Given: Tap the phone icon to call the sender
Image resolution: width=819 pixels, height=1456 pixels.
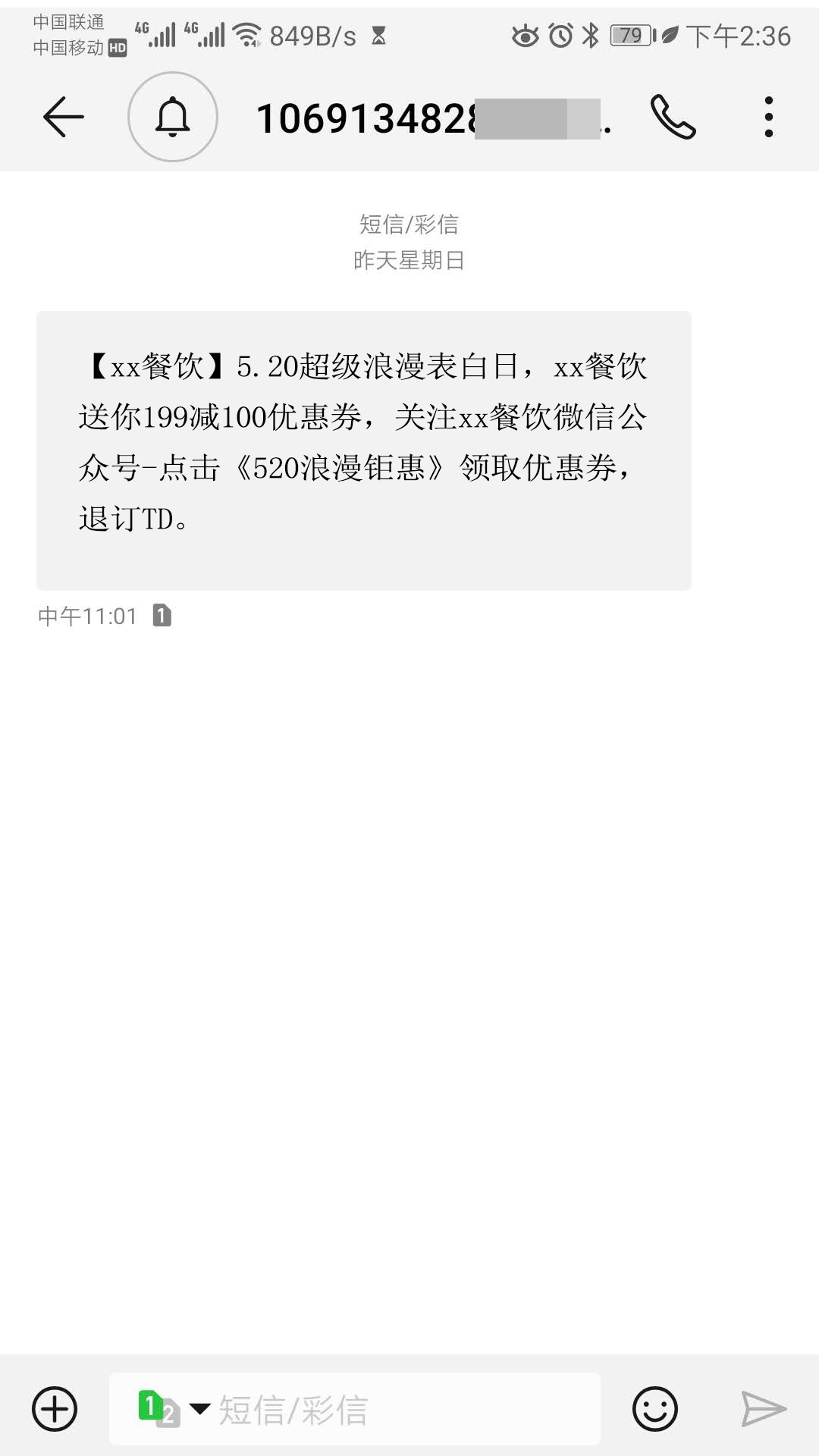Looking at the screenshot, I should coord(670,118).
